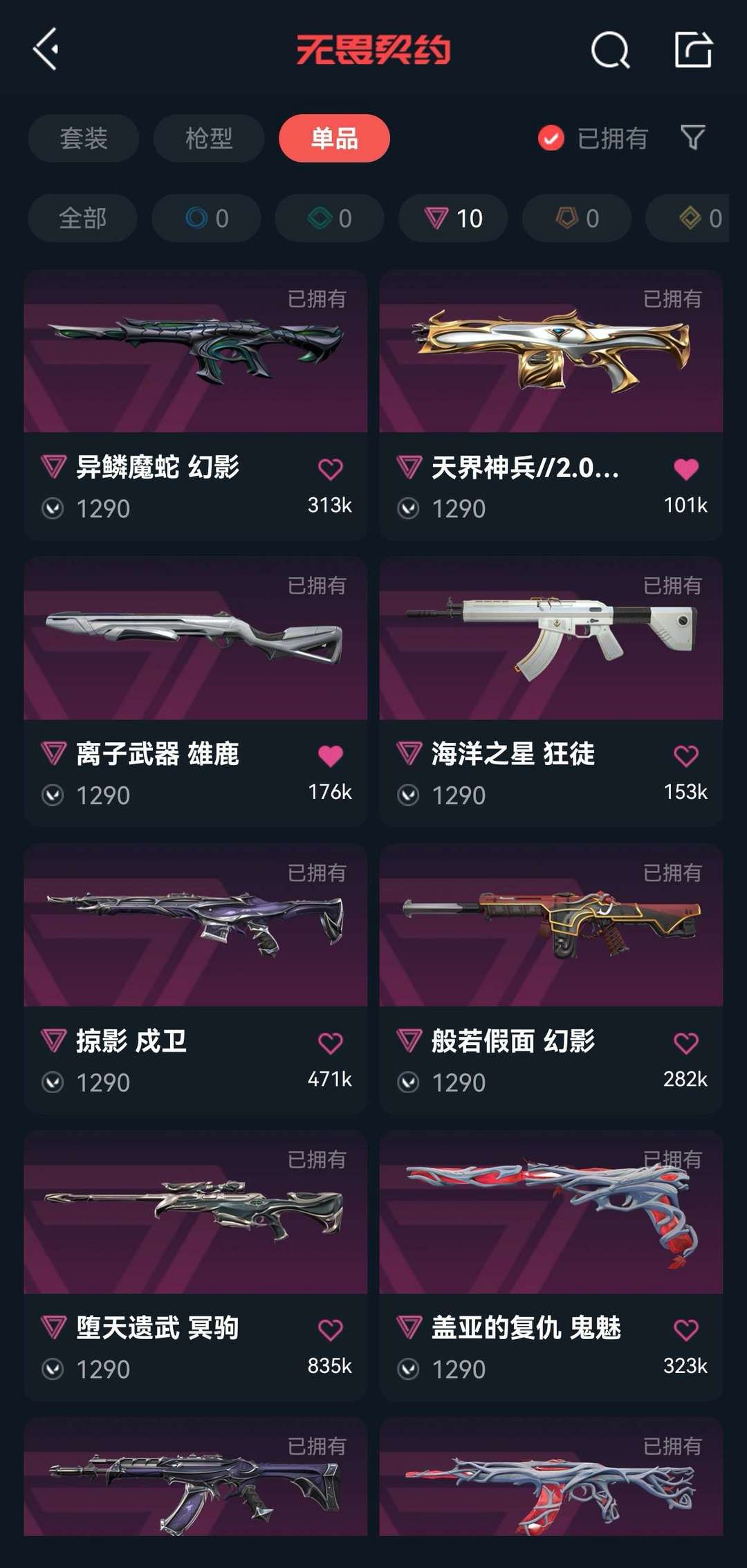Screen dimensions: 747x1568
Task: Open the filter funnel icon
Action: (x=692, y=138)
